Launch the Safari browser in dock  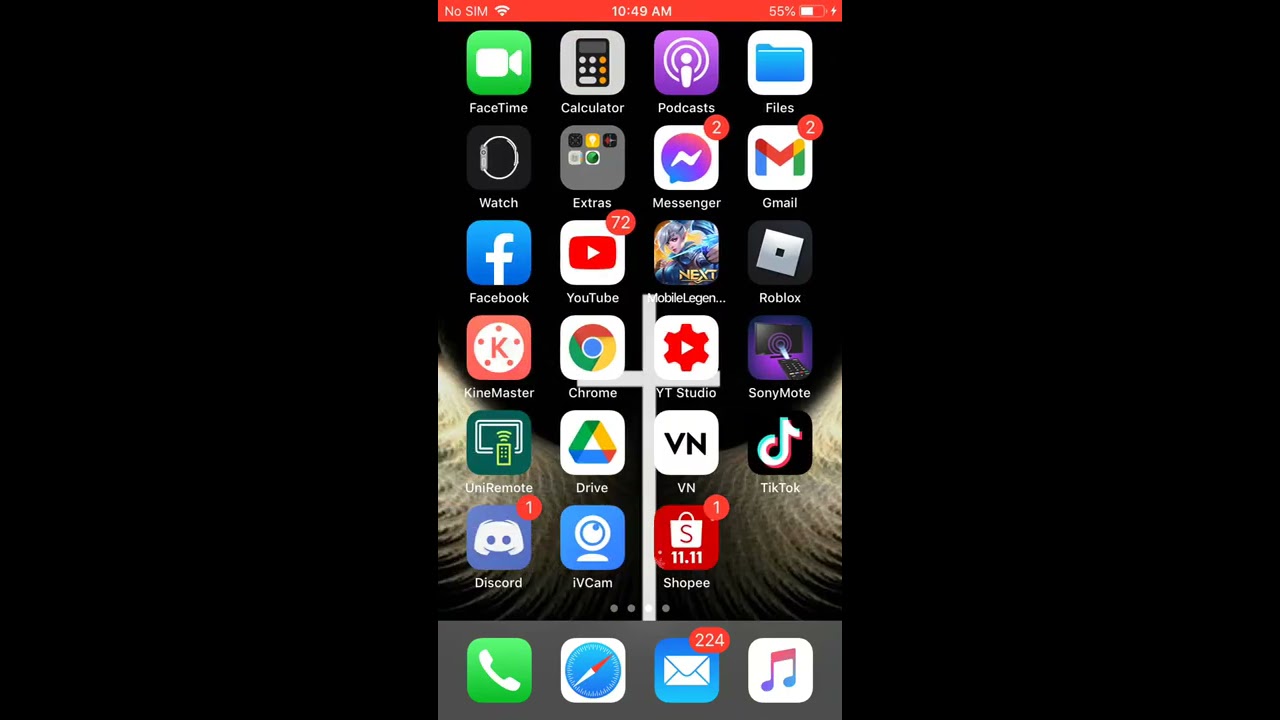pyautogui.click(x=592, y=670)
